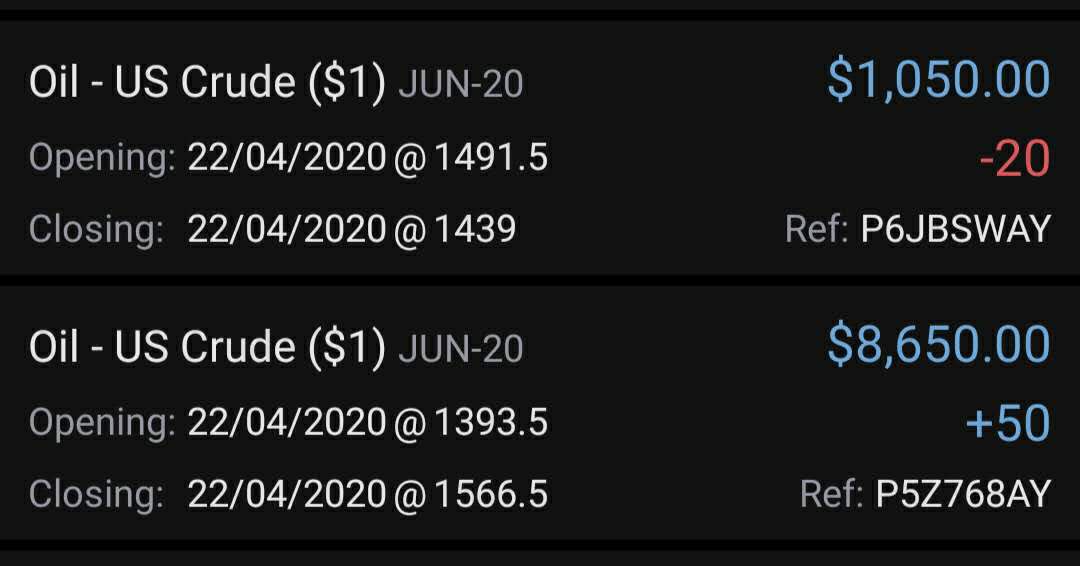Image resolution: width=1080 pixels, height=566 pixels.
Task: Open the trade with ref P6JBSWAY
Action: click(540, 152)
